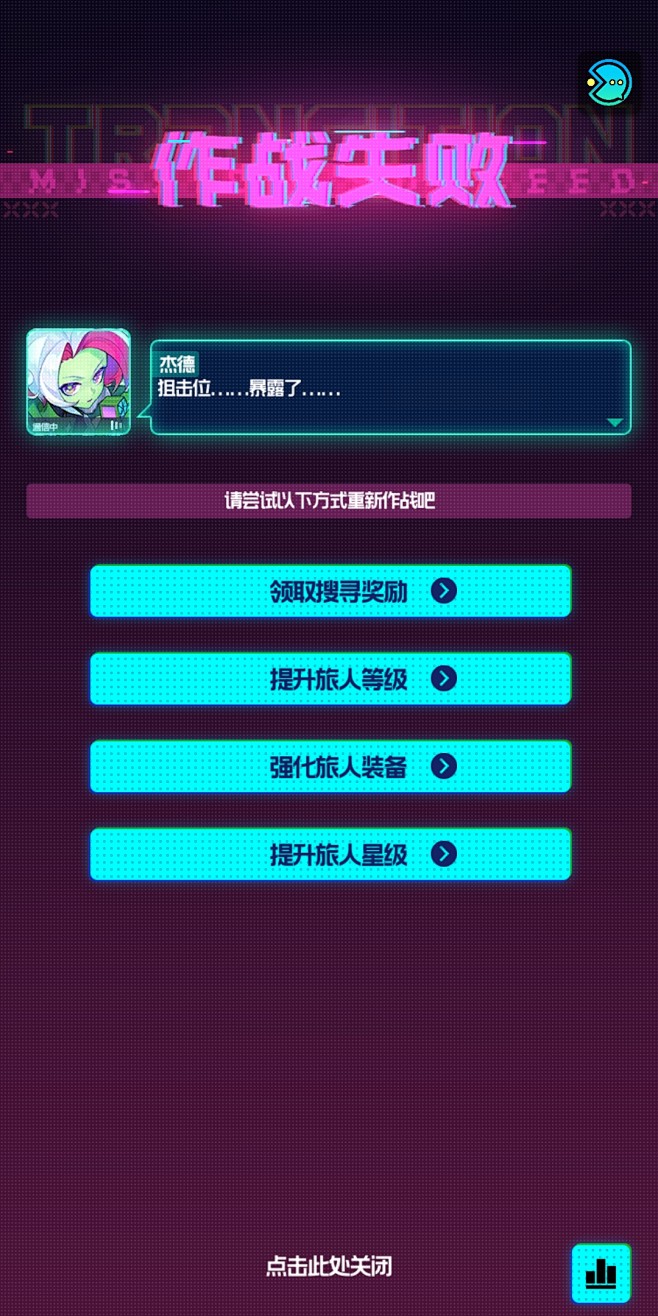Close the screen via 点击此处关闭

click(x=329, y=1266)
